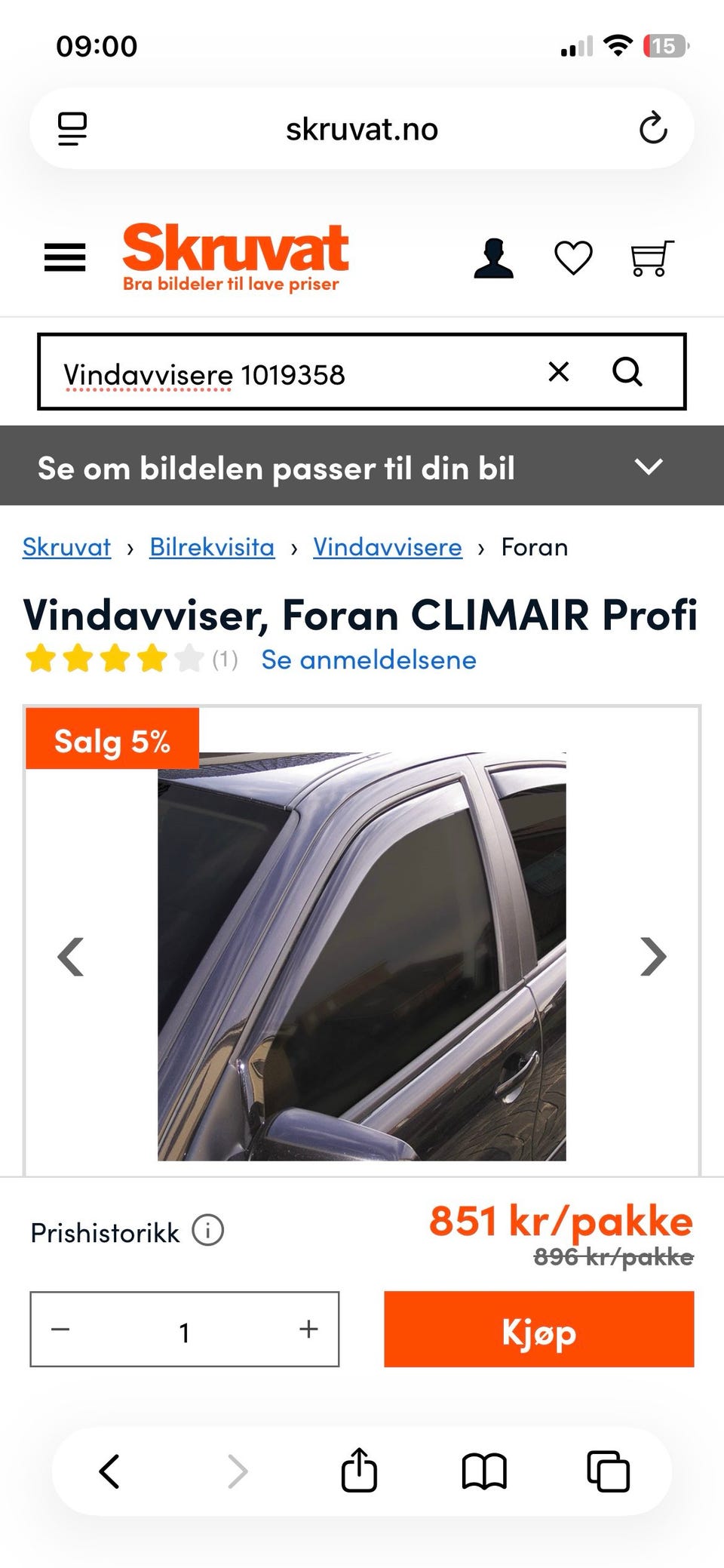Viewport: 724px width, 1568px height.
Task: Show the previous product image
Action: pos(71,957)
